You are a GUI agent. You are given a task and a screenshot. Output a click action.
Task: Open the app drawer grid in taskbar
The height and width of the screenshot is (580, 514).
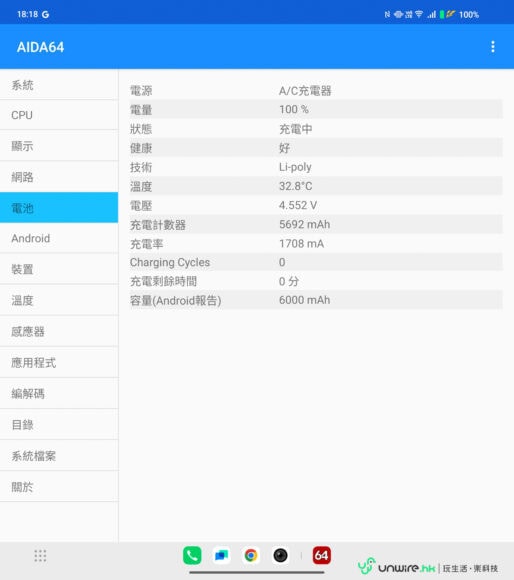40,556
